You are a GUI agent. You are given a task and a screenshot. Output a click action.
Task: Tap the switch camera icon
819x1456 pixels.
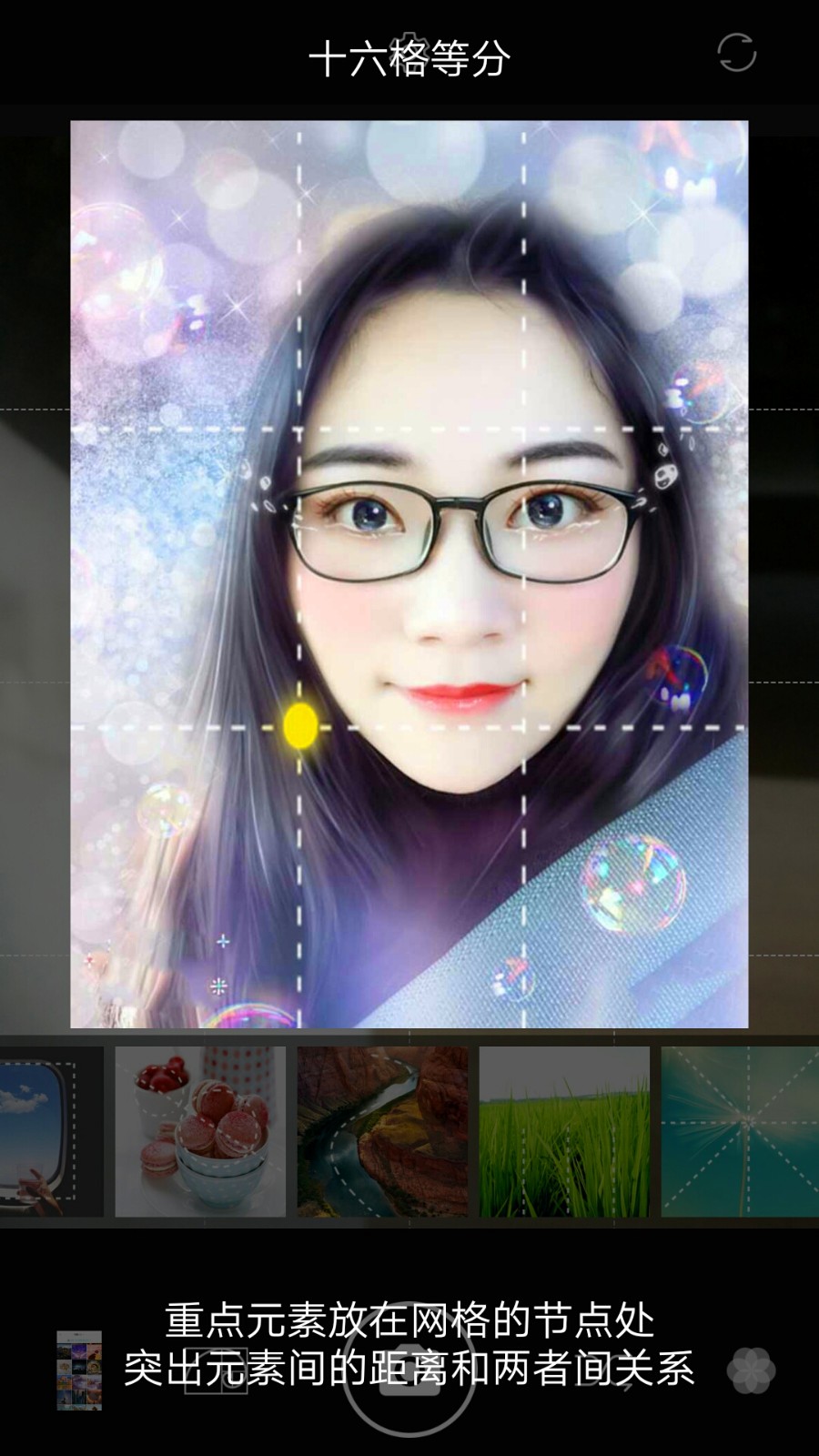coord(736,53)
